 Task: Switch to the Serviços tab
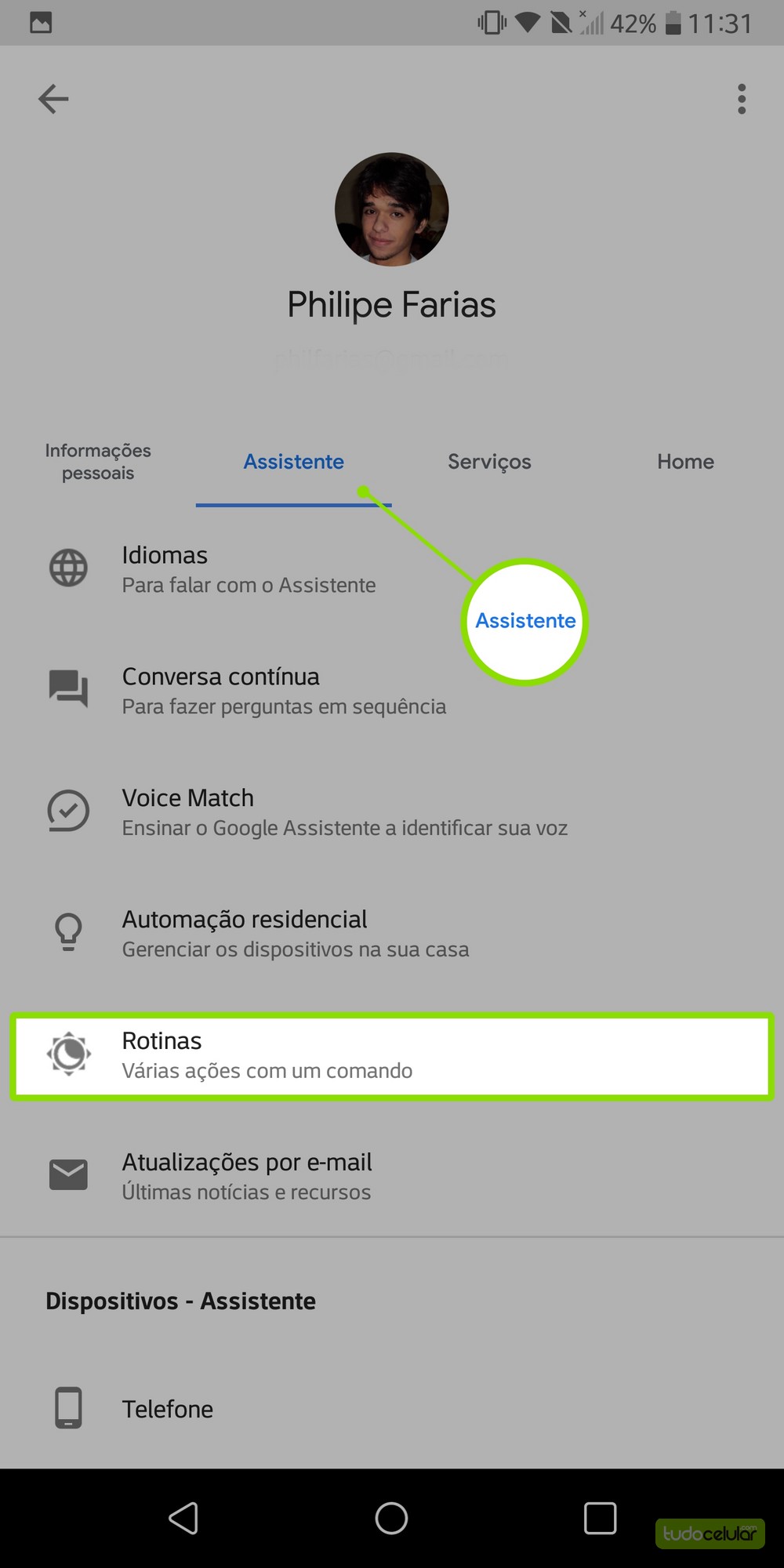click(x=489, y=462)
